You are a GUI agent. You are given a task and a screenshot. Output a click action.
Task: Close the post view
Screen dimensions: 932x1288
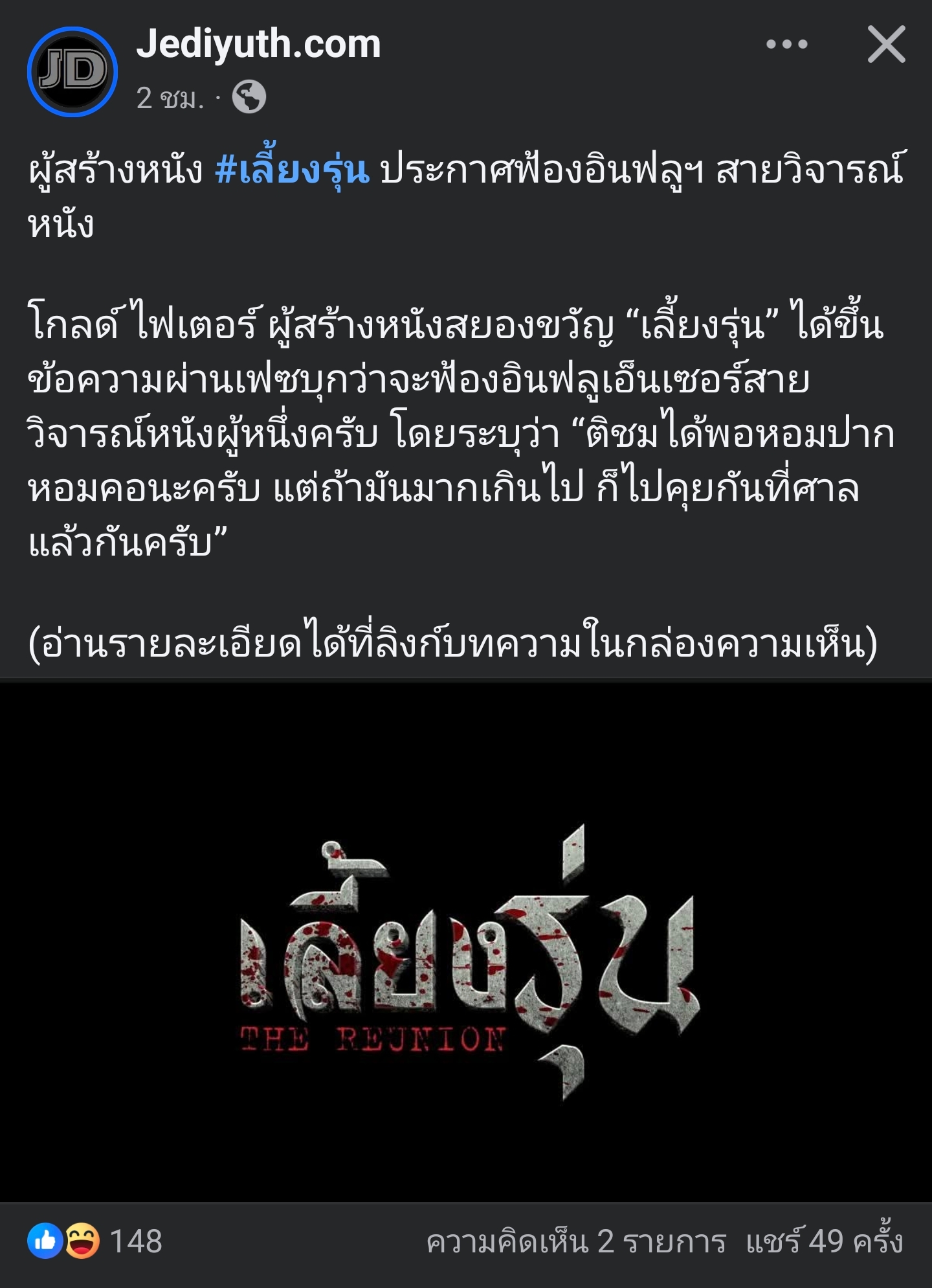click(x=886, y=45)
